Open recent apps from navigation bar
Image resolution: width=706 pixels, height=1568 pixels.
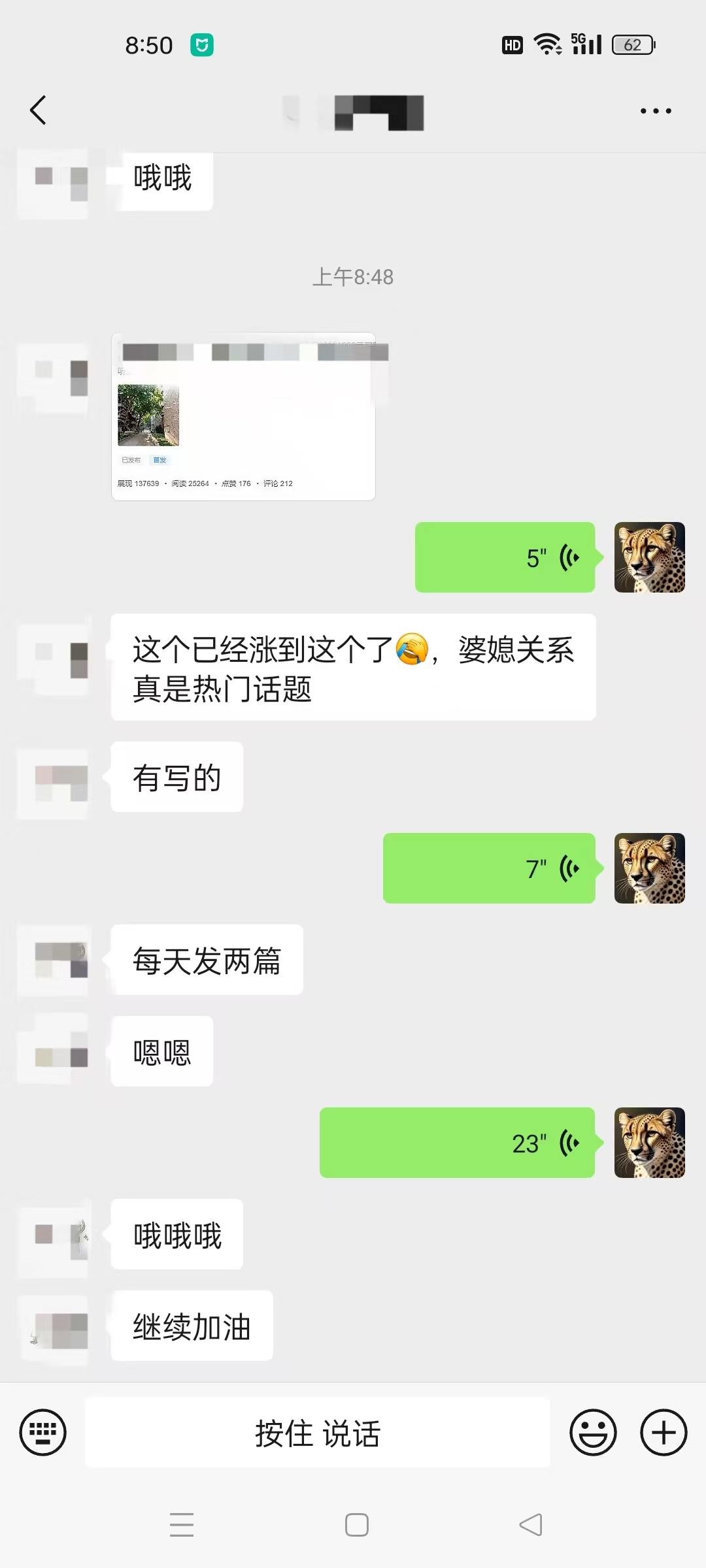pos(182,1525)
